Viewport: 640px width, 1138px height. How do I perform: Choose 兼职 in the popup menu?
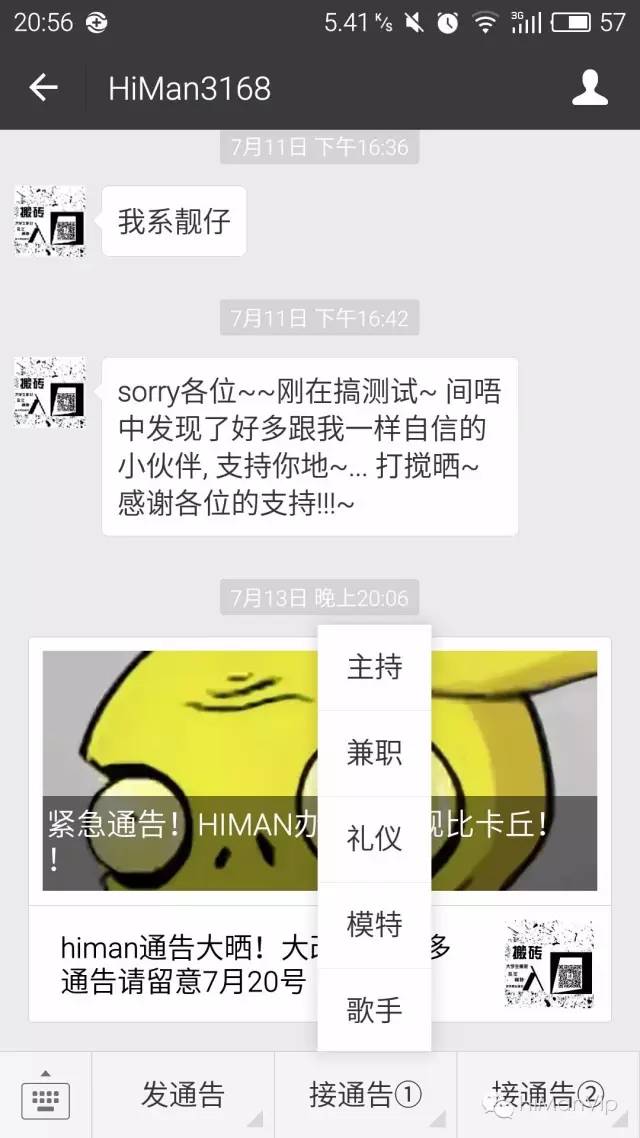click(x=374, y=753)
